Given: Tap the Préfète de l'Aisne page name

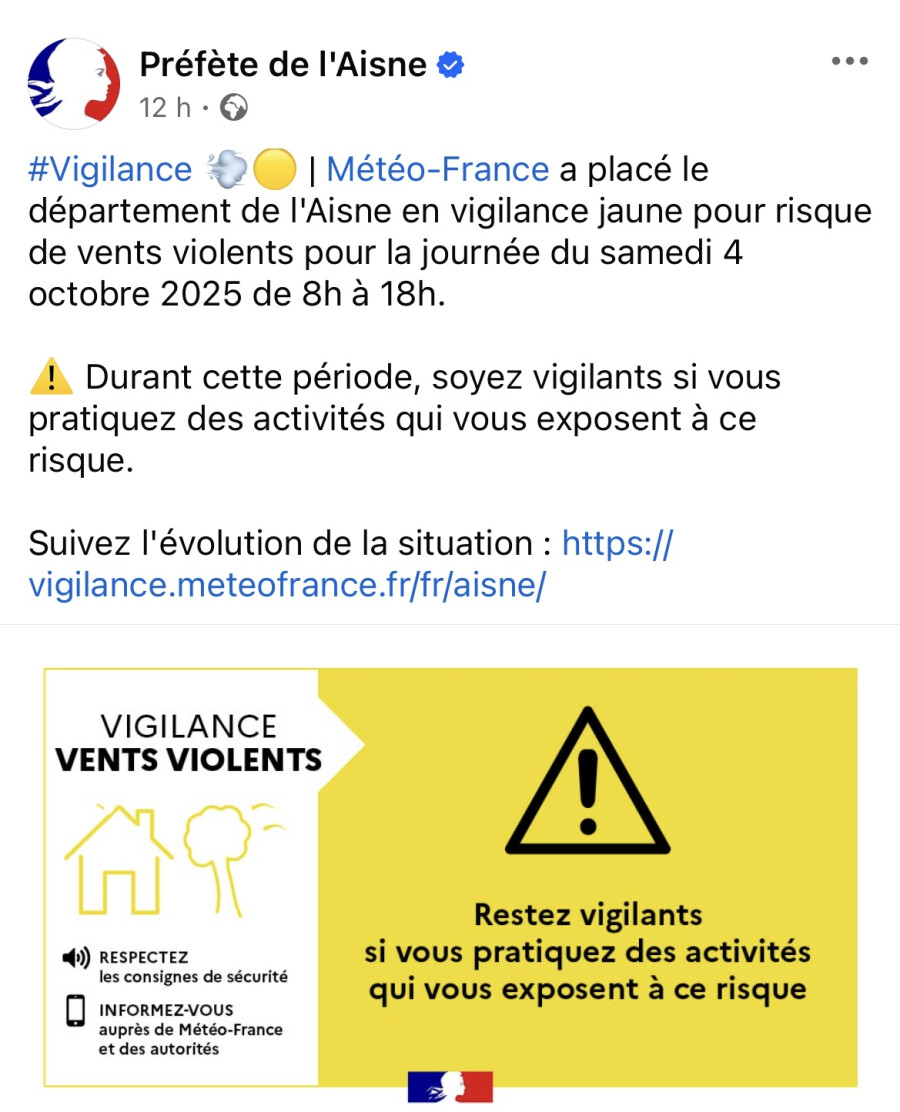Looking at the screenshot, I should (283, 65).
